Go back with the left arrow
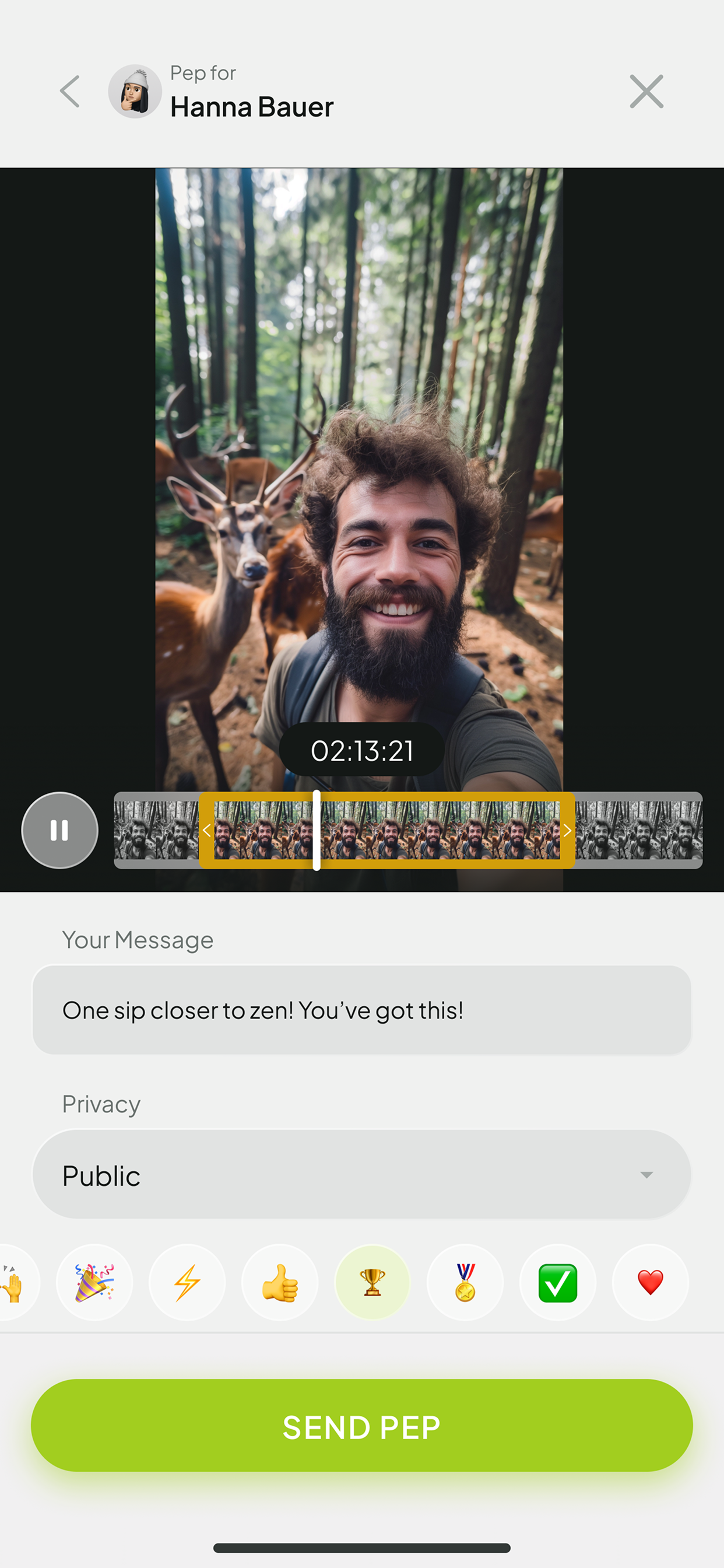The height and width of the screenshot is (1568, 724). pos(70,92)
